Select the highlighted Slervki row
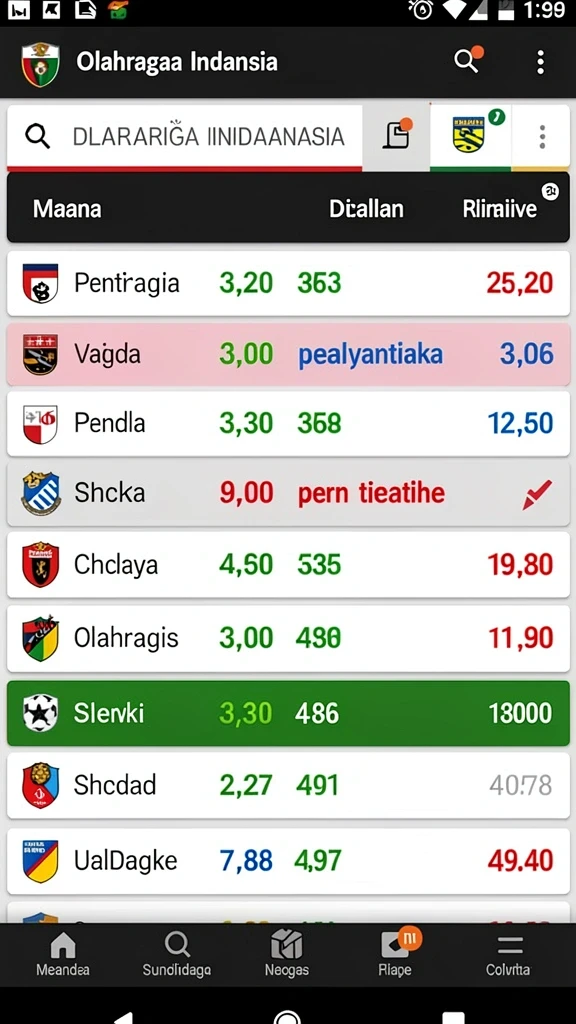This screenshot has width=576, height=1024. [x=288, y=713]
